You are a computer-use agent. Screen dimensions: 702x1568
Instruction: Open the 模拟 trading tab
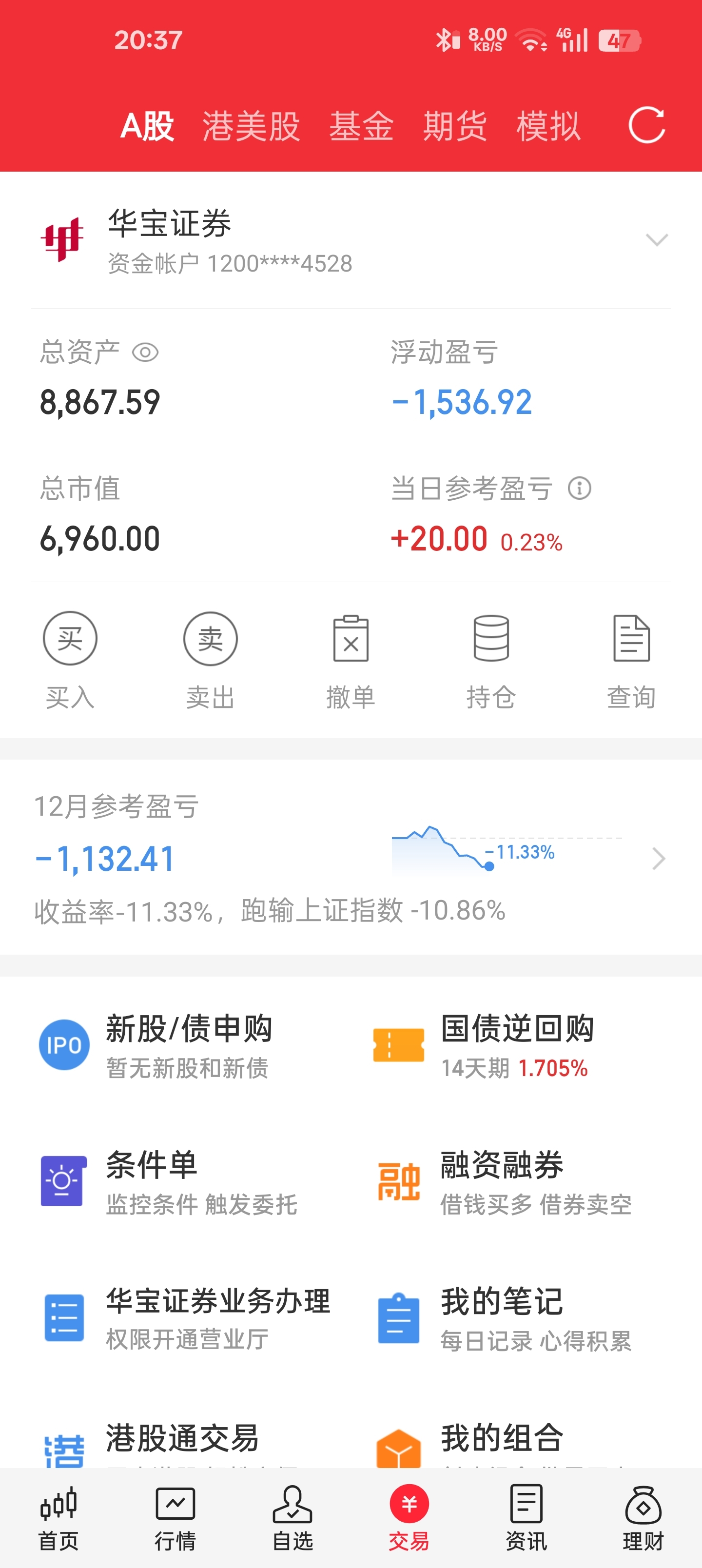tap(548, 127)
